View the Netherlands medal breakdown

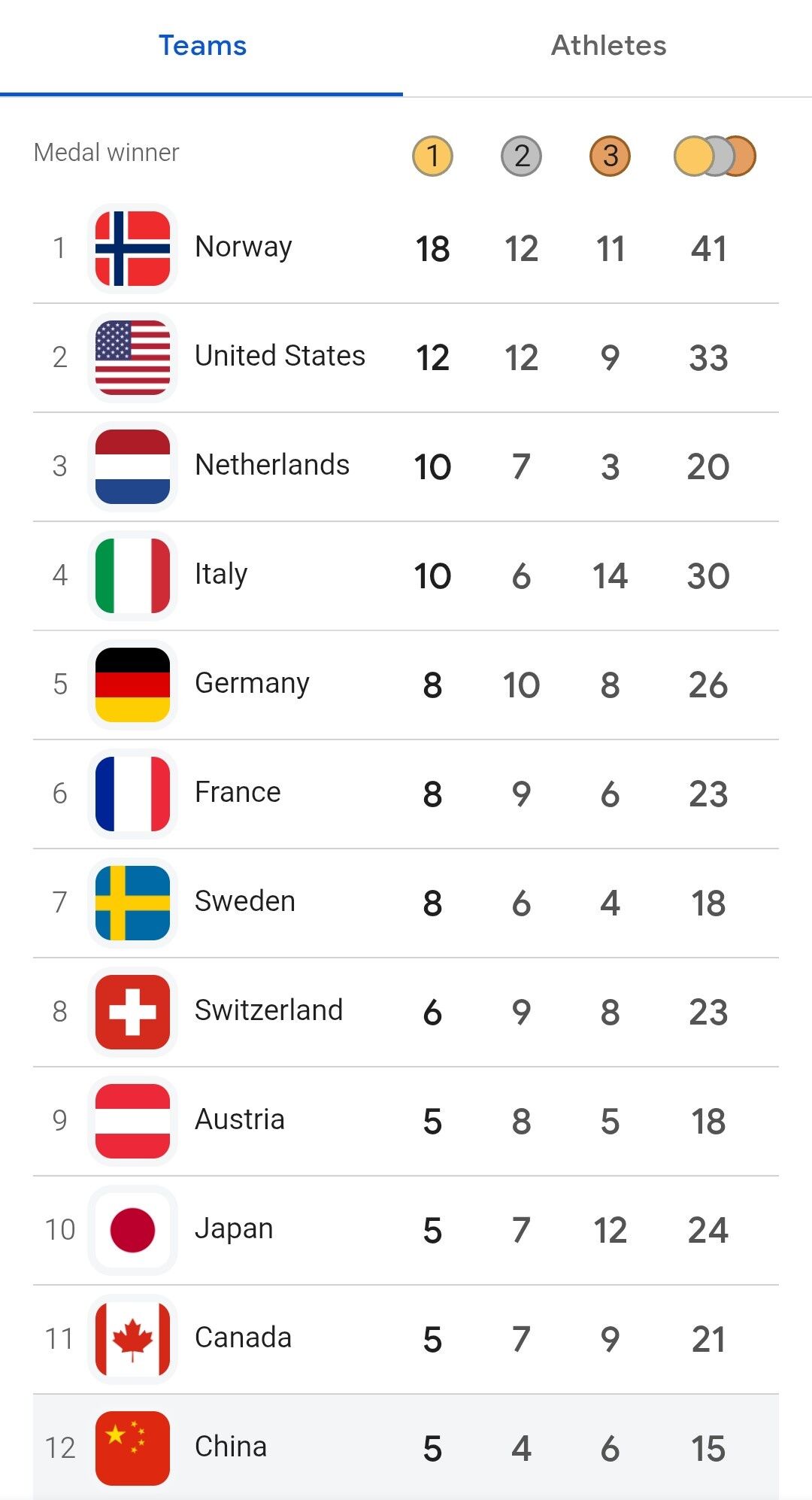[x=271, y=466]
